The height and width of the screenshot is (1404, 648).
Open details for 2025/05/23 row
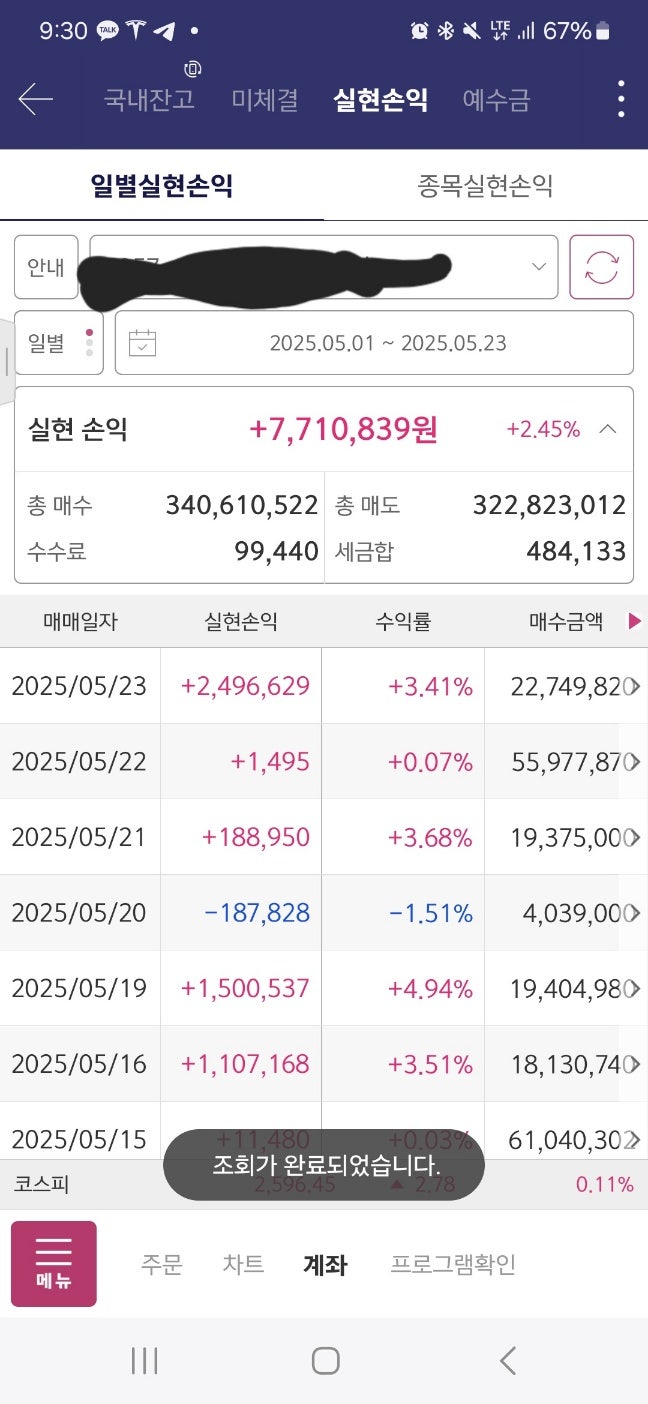(324, 686)
